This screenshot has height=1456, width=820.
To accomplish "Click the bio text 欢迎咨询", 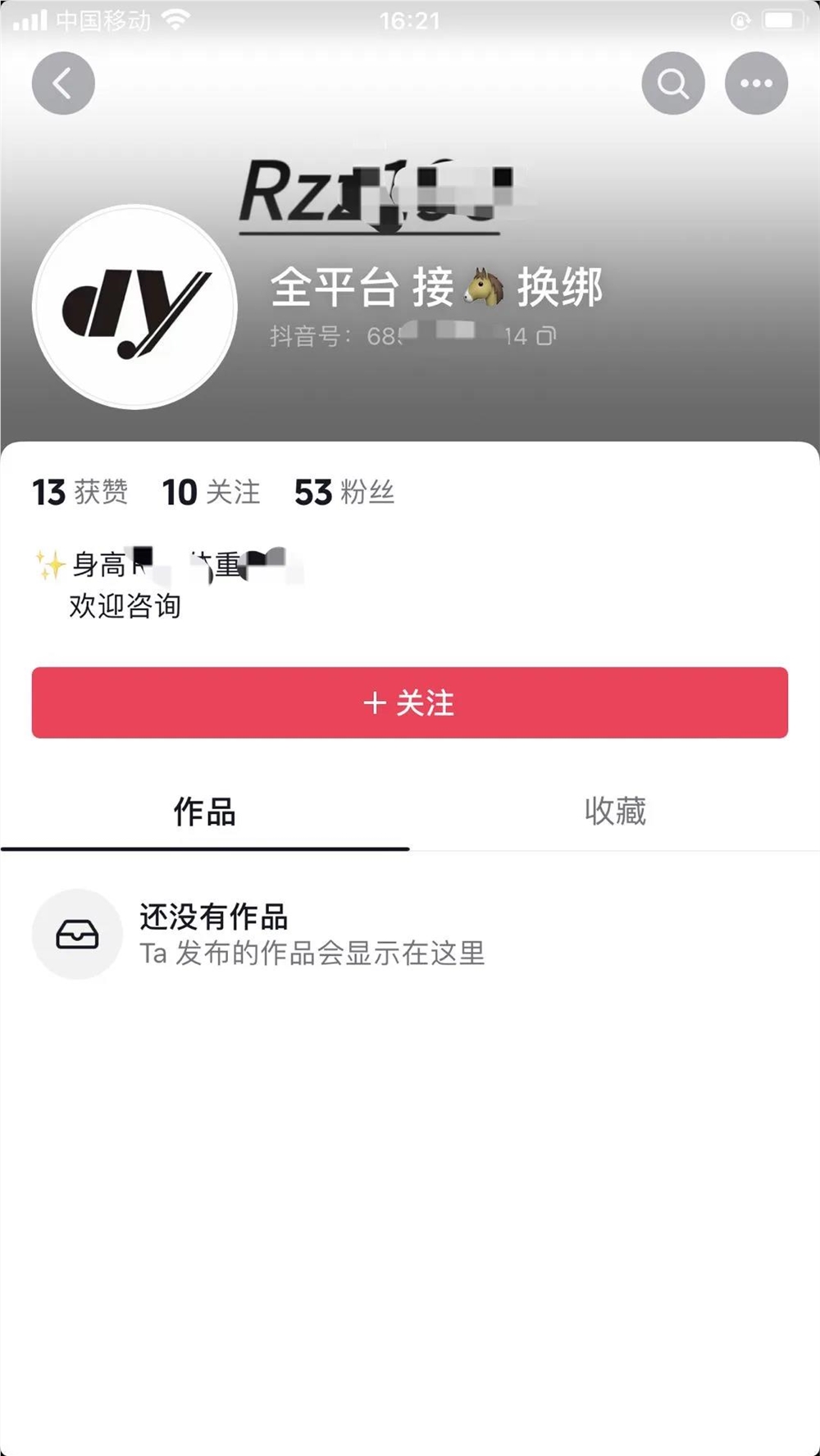I will [125, 607].
